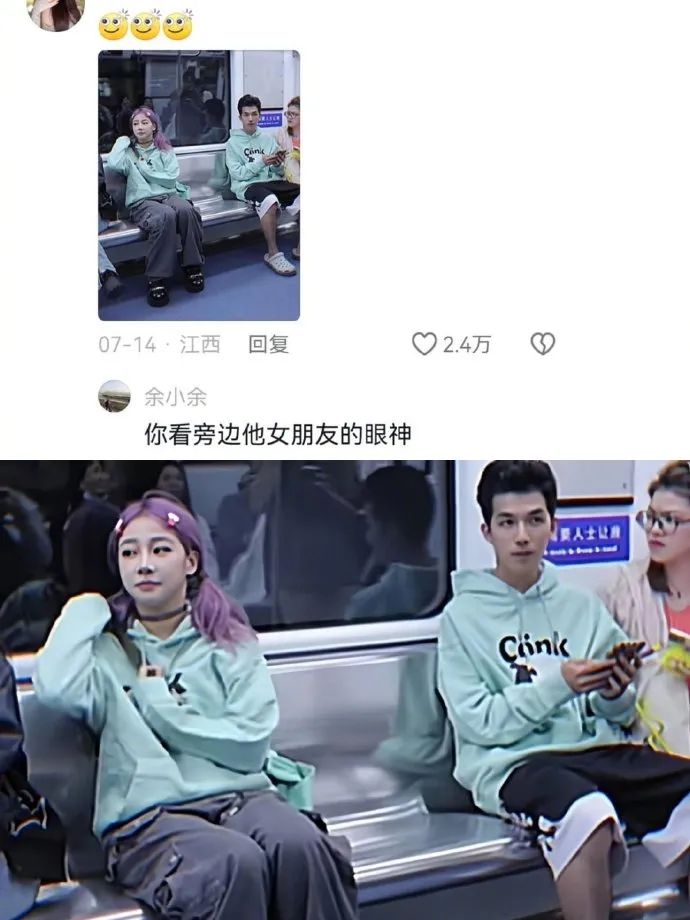
Task: Open the top commenter's avatar
Action: (x=55, y=12)
